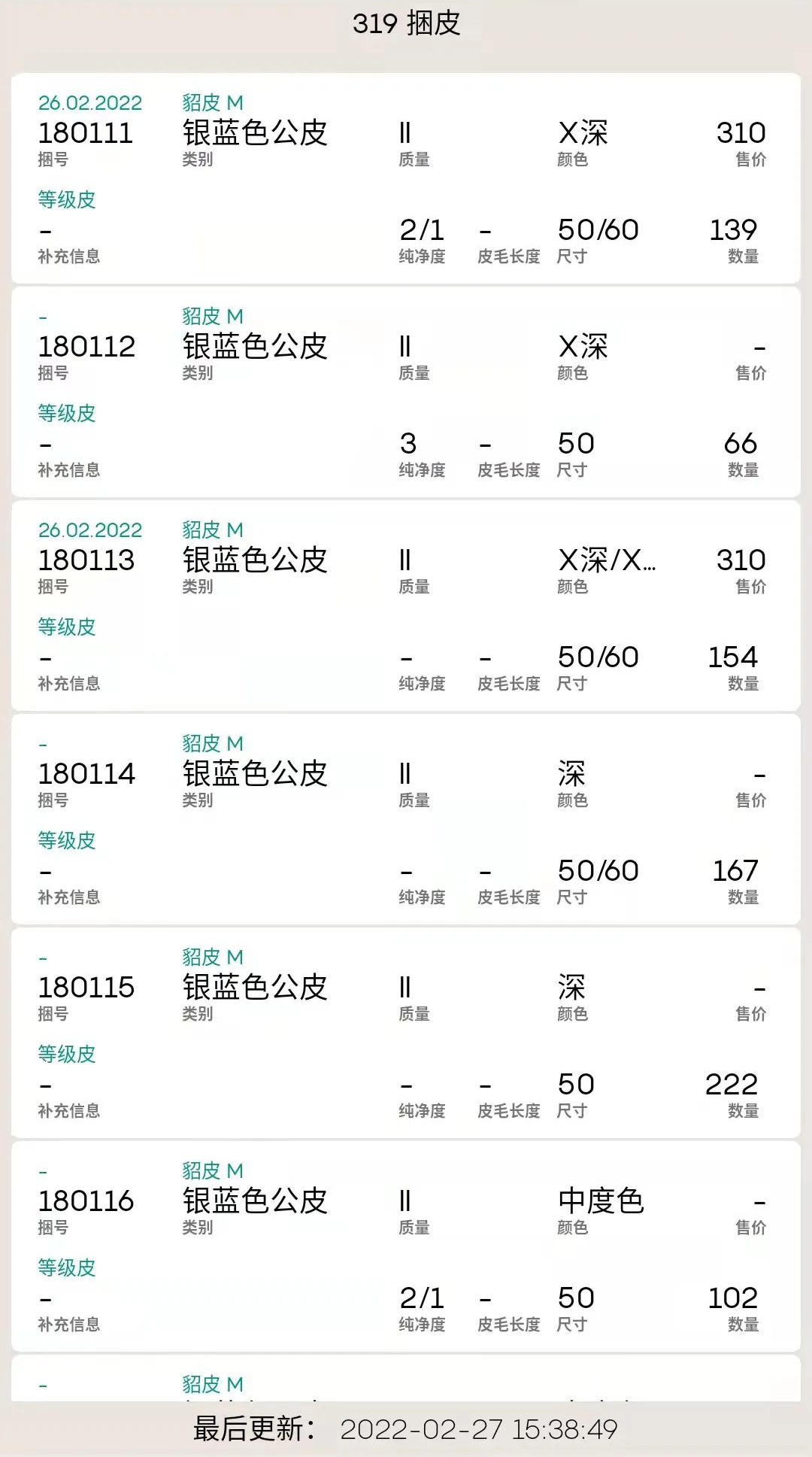View details of bundle 180113
Screen dimensions: 812x1457
(x=406, y=606)
